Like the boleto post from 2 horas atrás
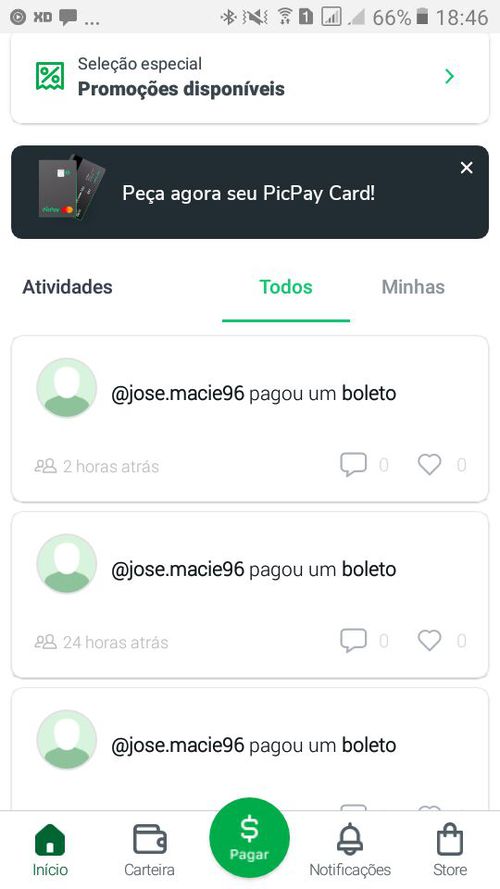500x889 pixels. click(429, 465)
